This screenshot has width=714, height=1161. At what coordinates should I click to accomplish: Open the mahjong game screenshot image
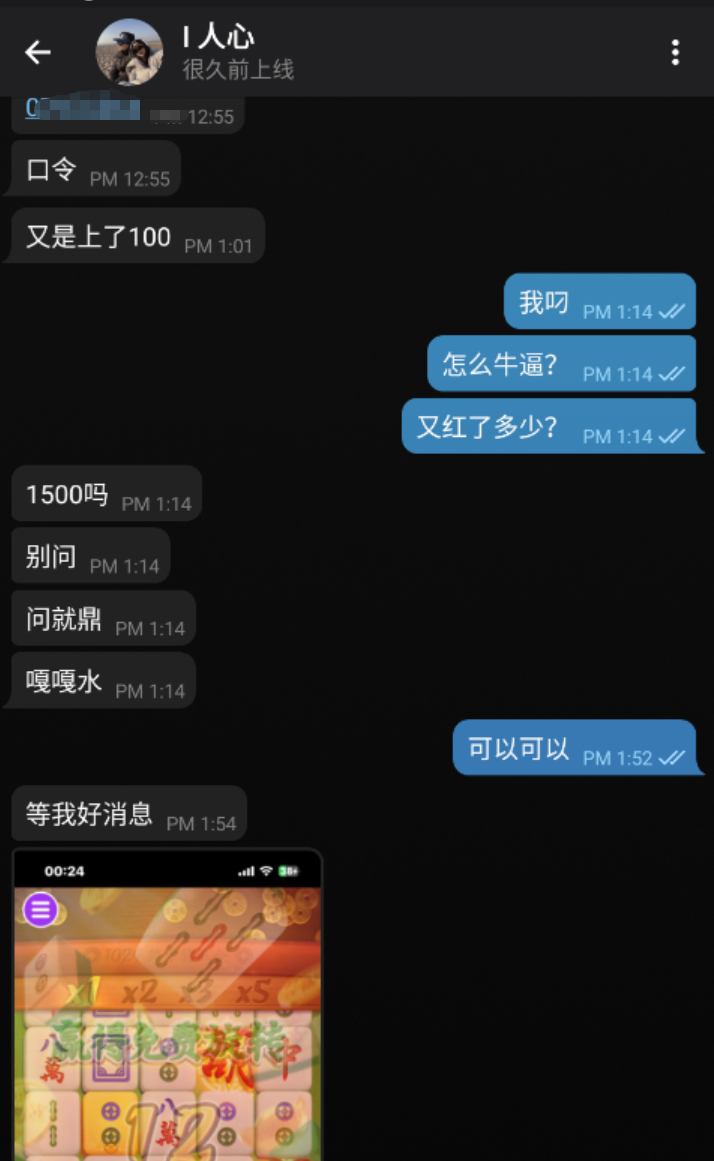coord(167,1005)
